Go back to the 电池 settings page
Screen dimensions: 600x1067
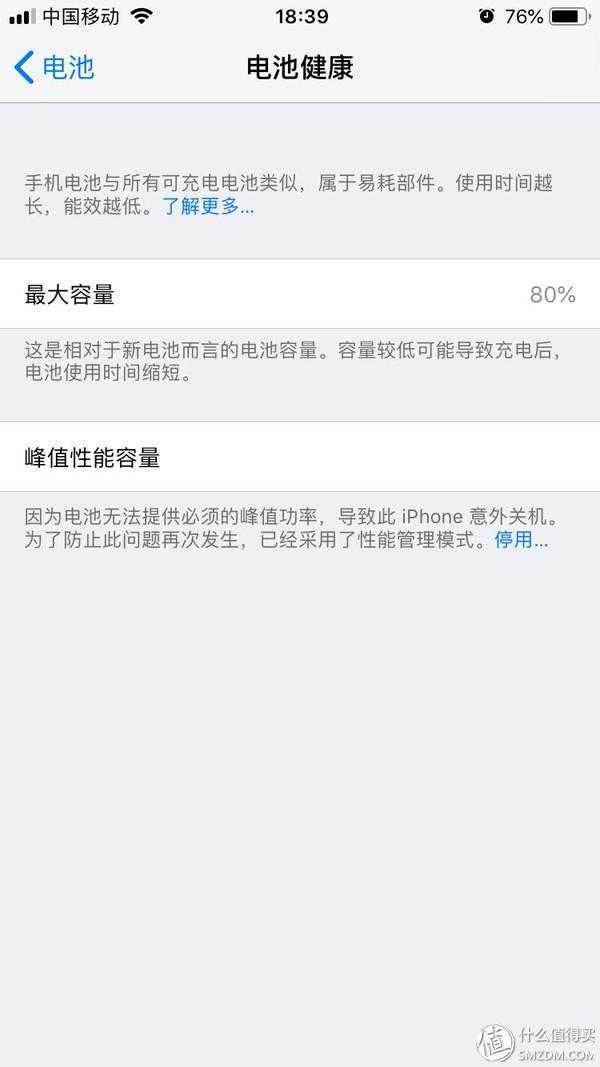(x=55, y=67)
